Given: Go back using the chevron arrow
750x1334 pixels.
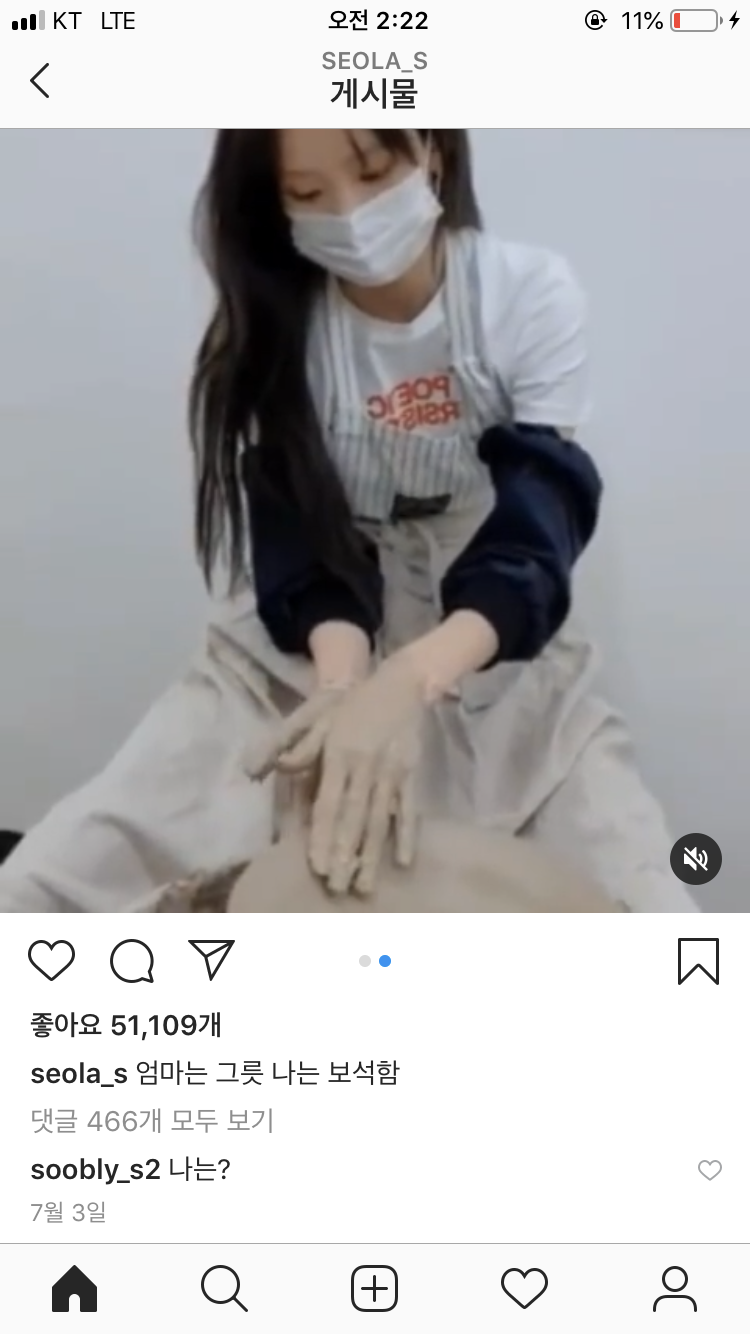Looking at the screenshot, I should point(39,80).
